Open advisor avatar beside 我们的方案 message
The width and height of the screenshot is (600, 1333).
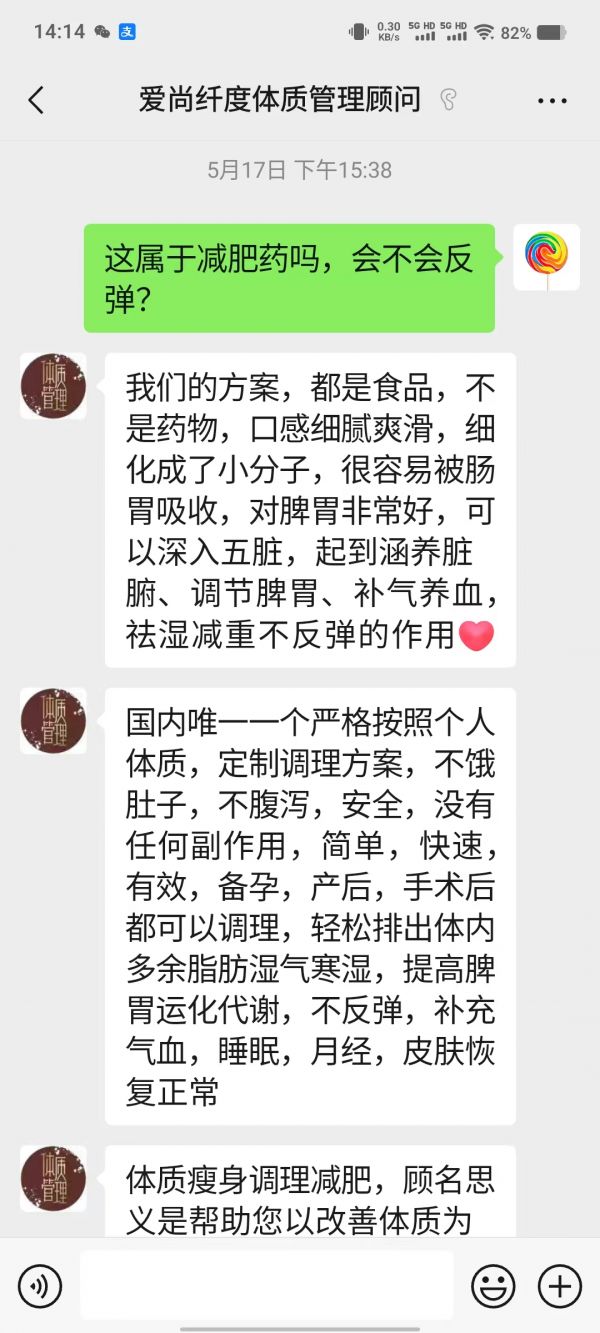click(x=53, y=386)
